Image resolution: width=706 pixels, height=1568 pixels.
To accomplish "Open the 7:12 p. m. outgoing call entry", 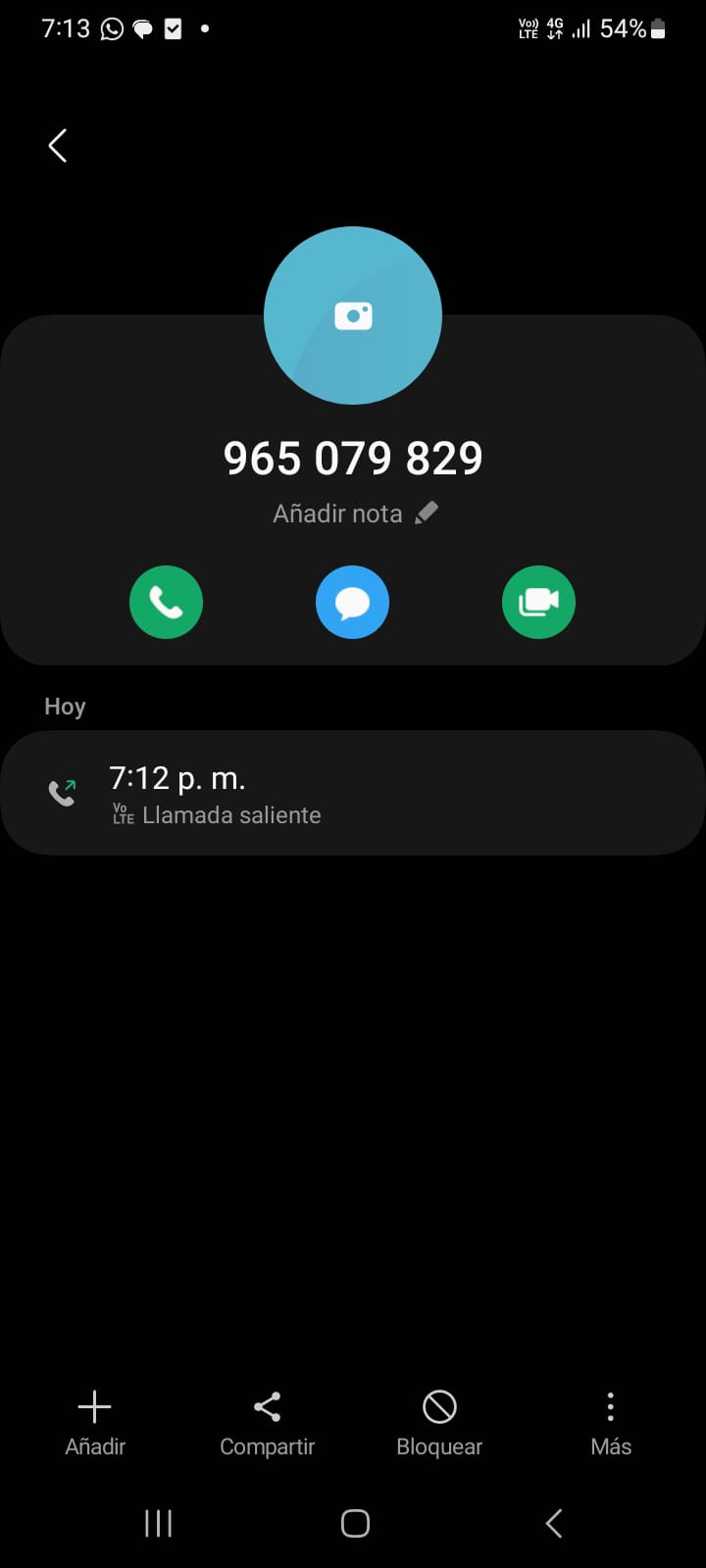I will (x=353, y=793).
